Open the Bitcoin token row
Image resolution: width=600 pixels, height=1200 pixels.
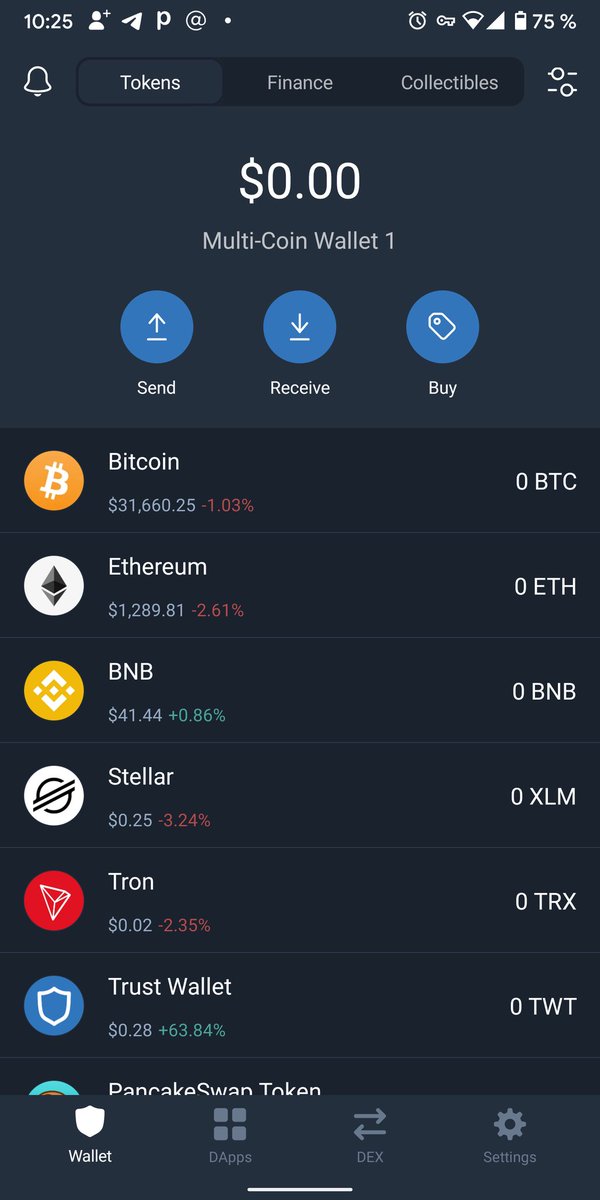coord(300,481)
